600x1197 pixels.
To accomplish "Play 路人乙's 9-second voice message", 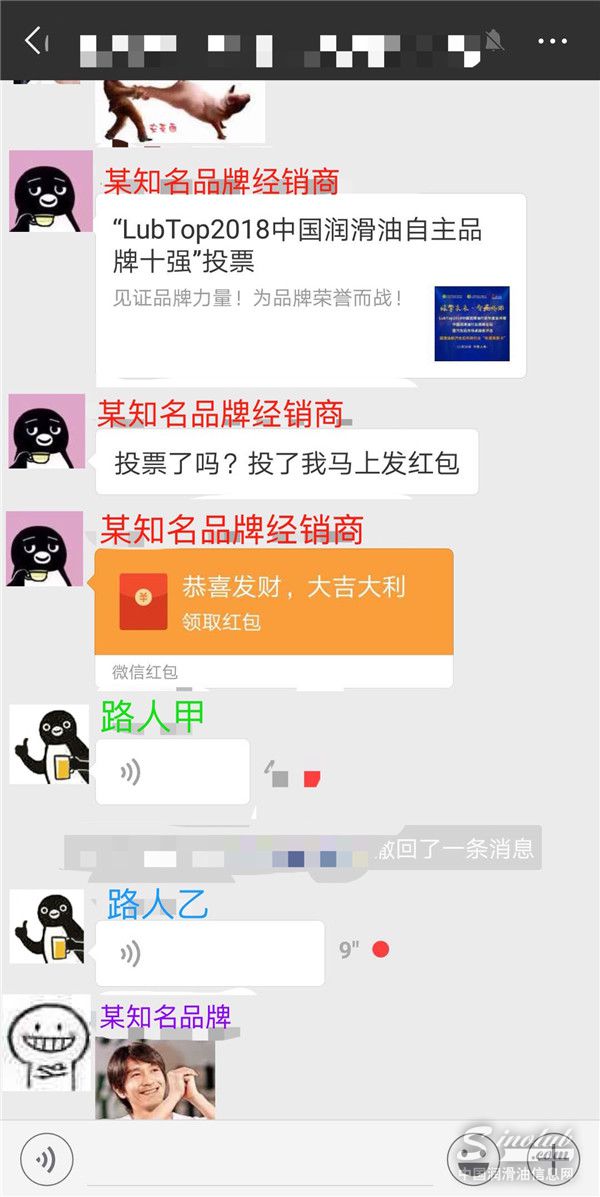I will click(209, 953).
